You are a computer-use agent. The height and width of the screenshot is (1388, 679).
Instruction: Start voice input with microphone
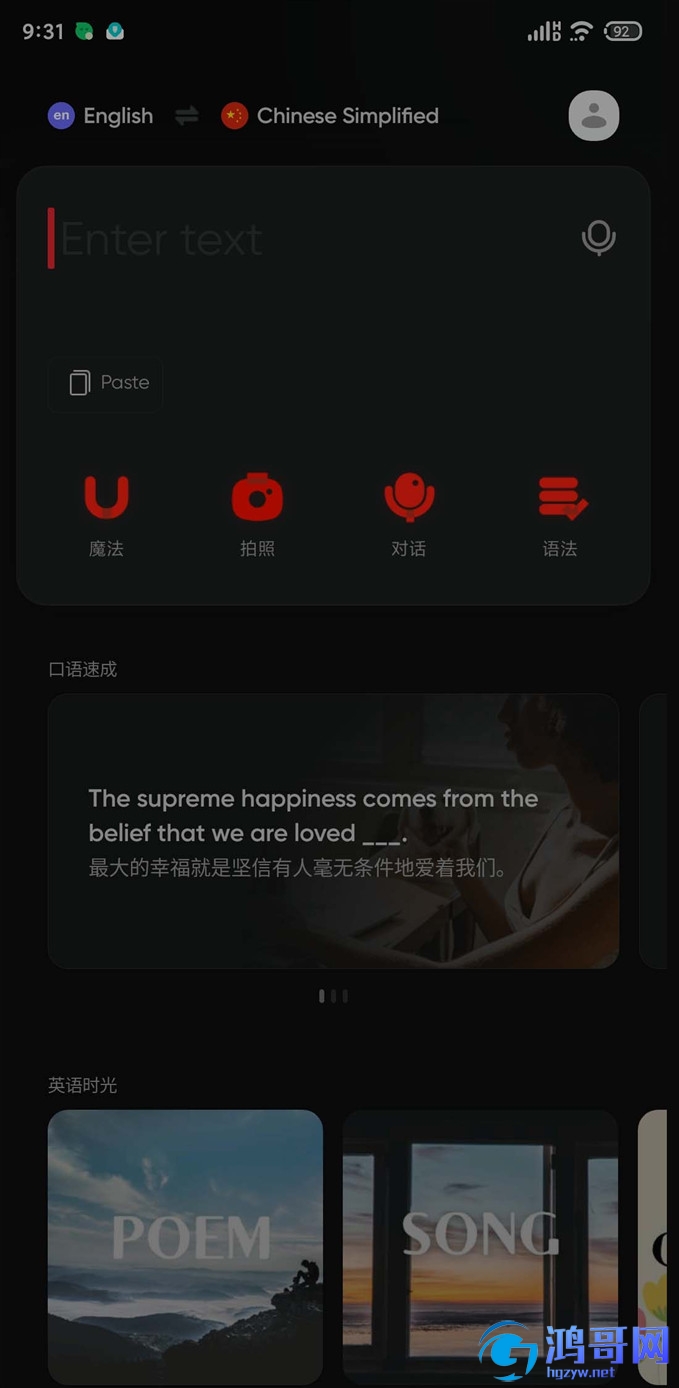(598, 238)
